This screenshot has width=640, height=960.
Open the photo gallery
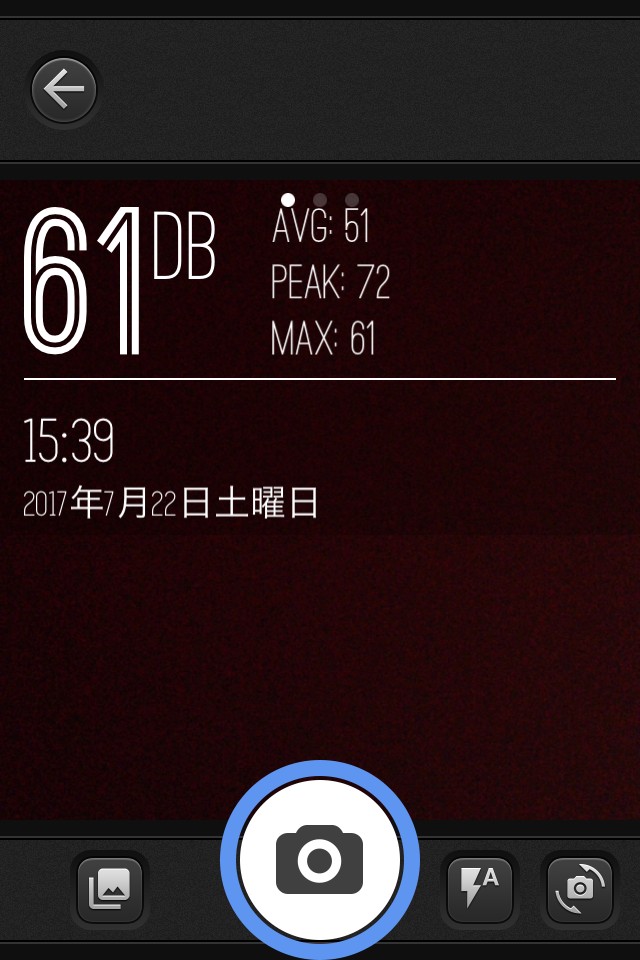(111, 889)
